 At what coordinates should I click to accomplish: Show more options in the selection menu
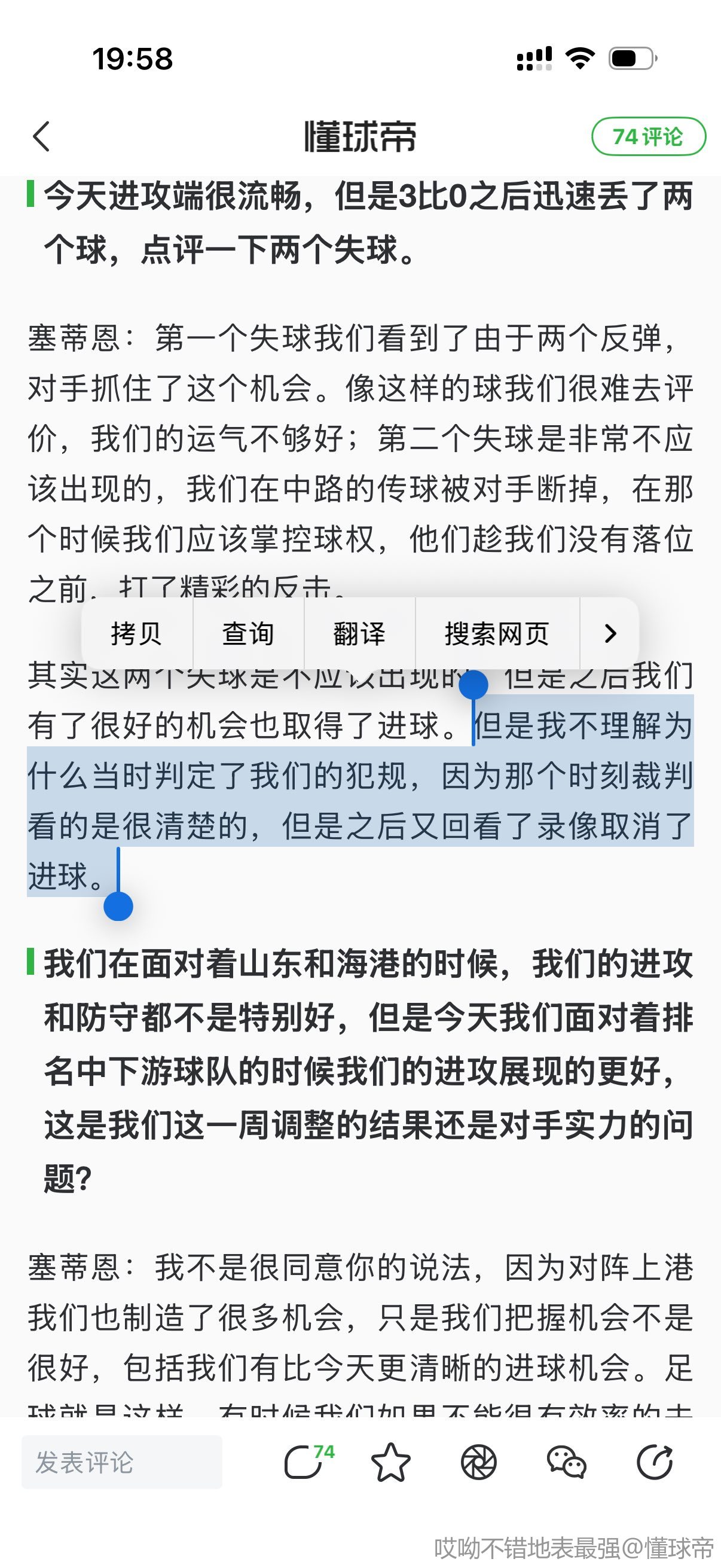coord(610,634)
